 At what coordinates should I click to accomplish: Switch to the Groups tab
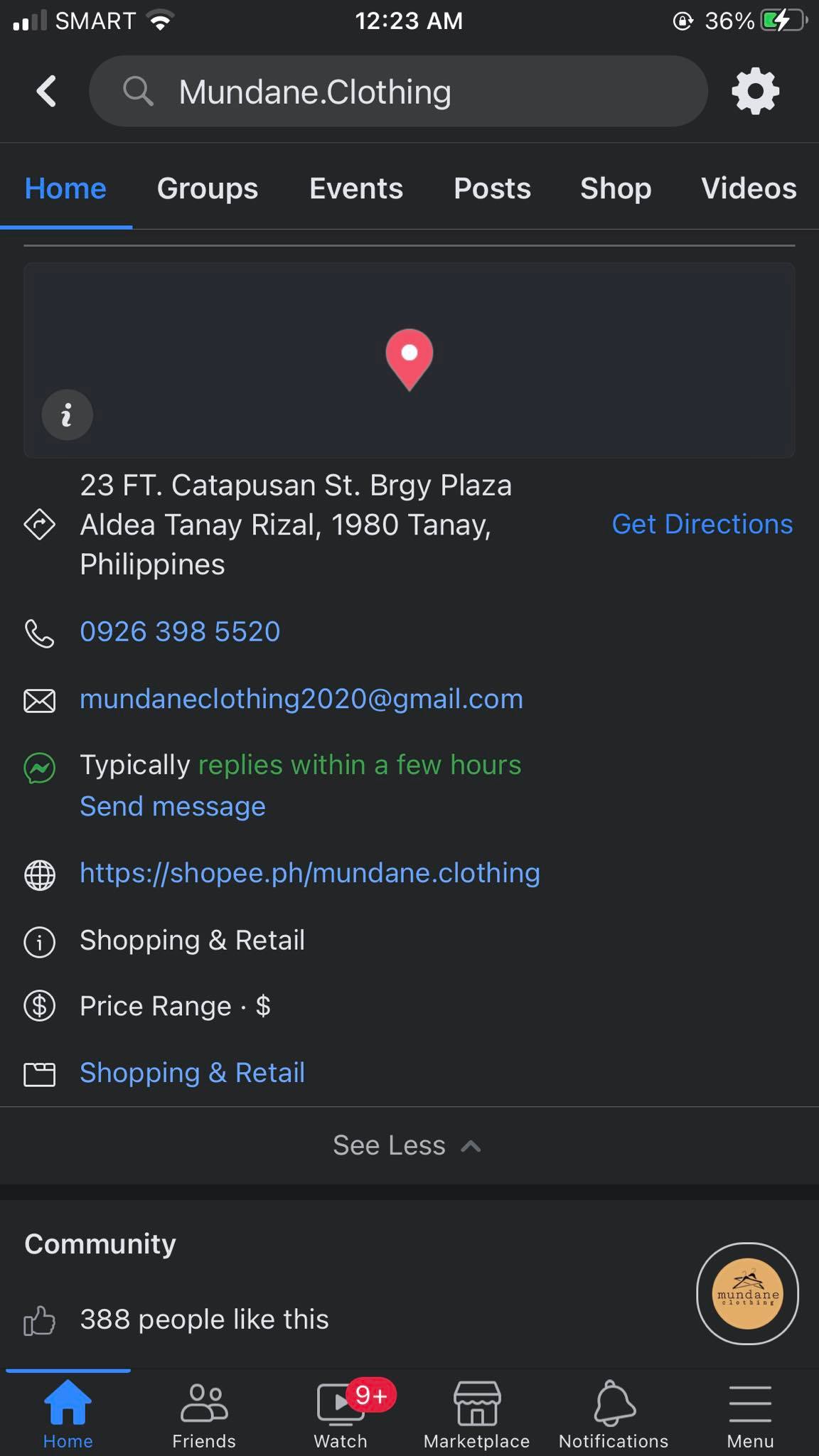207,188
